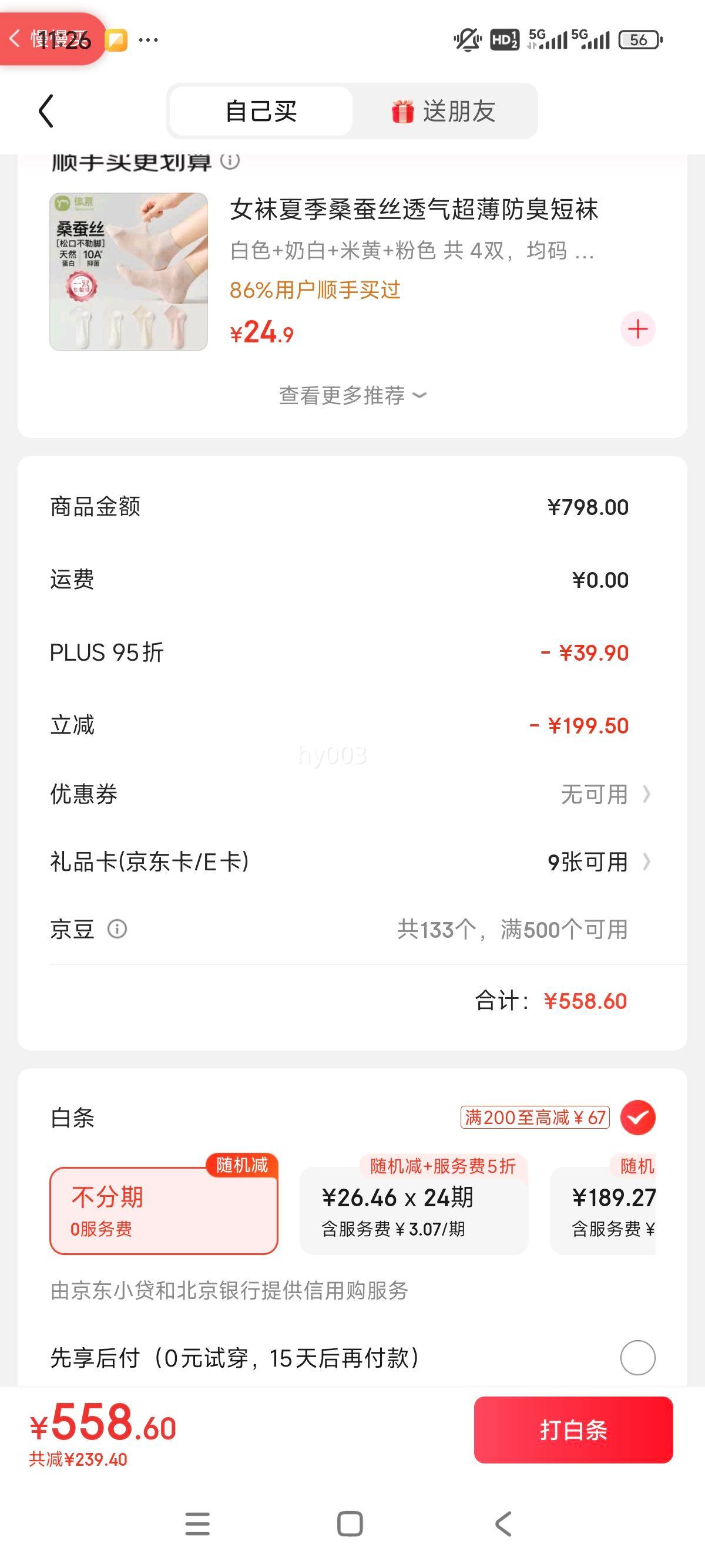Select 先享后付 payment option
The height and width of the screenshot is (1568, 705).
tap(637, 1357)
